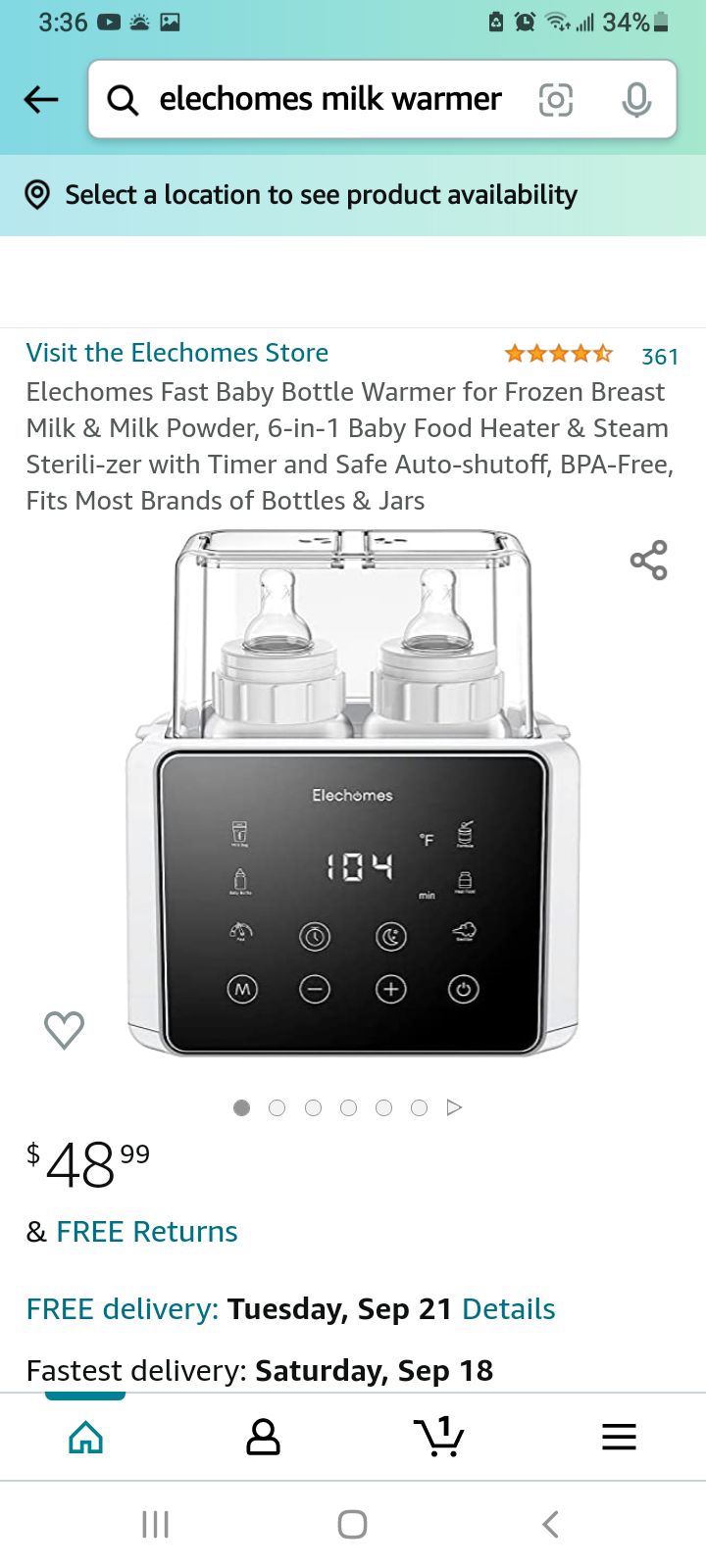Viewport: 706px width, 1568px height.
Task: Add product to wish list with heart
Action: pos(65,1030)
